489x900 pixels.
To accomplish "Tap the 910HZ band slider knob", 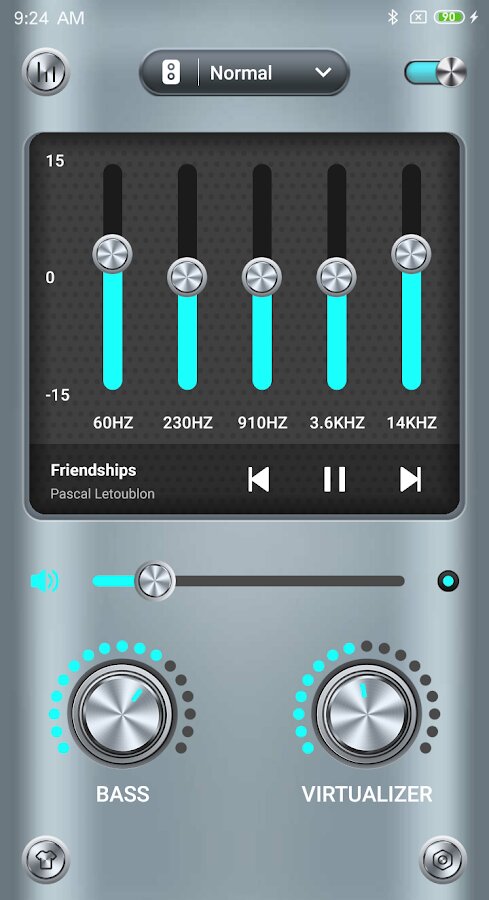I will pos(262,277).
